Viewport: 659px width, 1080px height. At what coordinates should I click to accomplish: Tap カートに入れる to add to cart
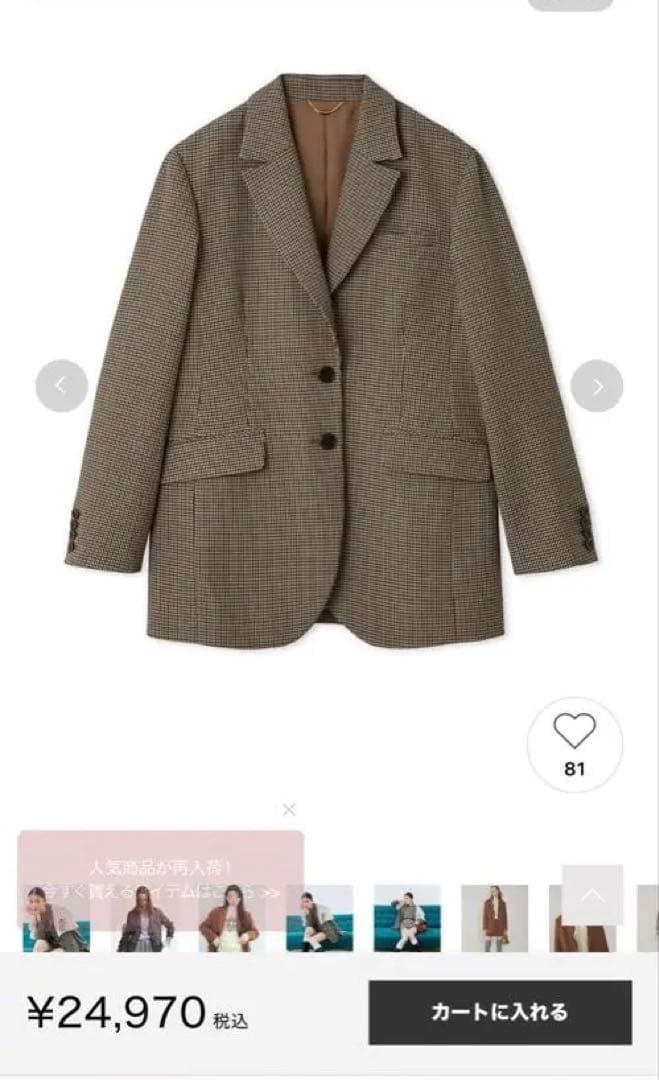coord(500,1012)
